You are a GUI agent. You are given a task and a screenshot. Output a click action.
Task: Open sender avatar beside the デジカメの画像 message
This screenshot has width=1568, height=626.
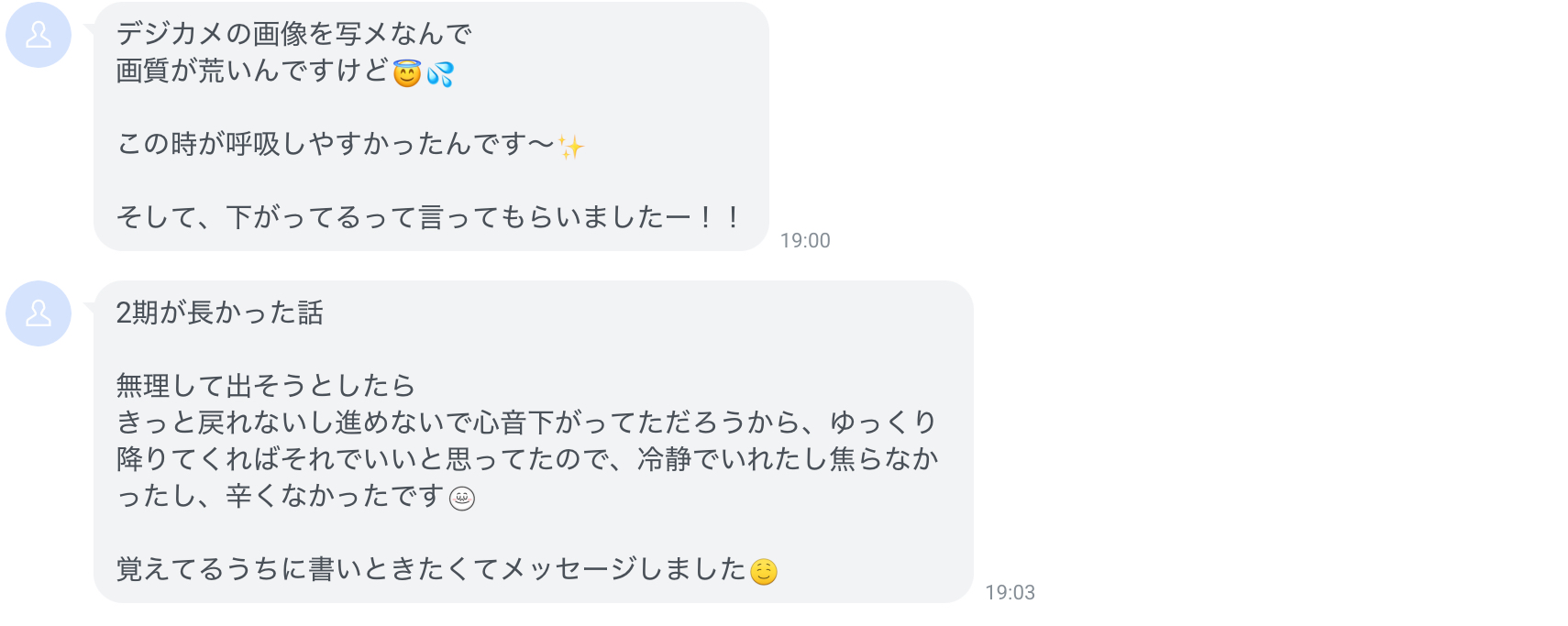tap(39, 35)
